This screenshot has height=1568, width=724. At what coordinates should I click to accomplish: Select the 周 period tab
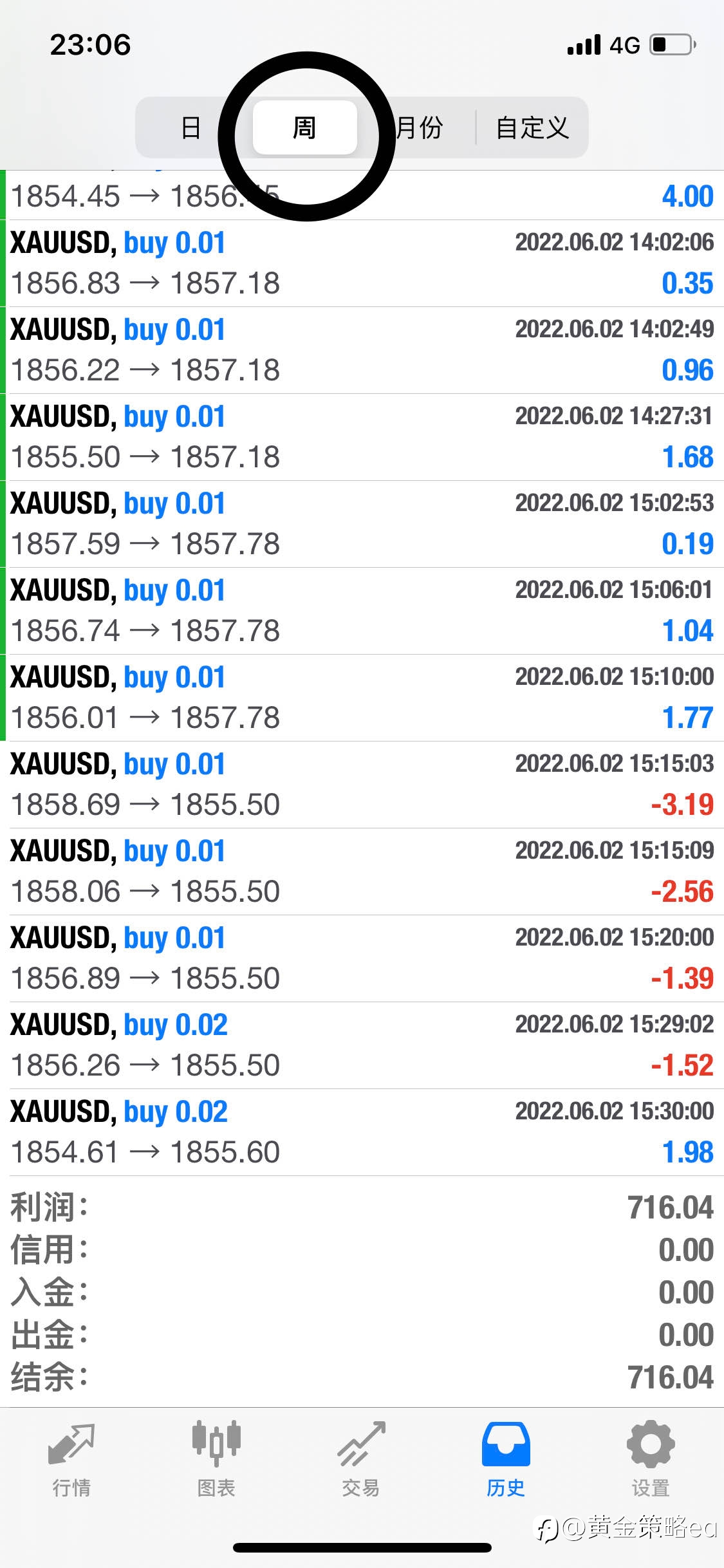coord(305,127)
